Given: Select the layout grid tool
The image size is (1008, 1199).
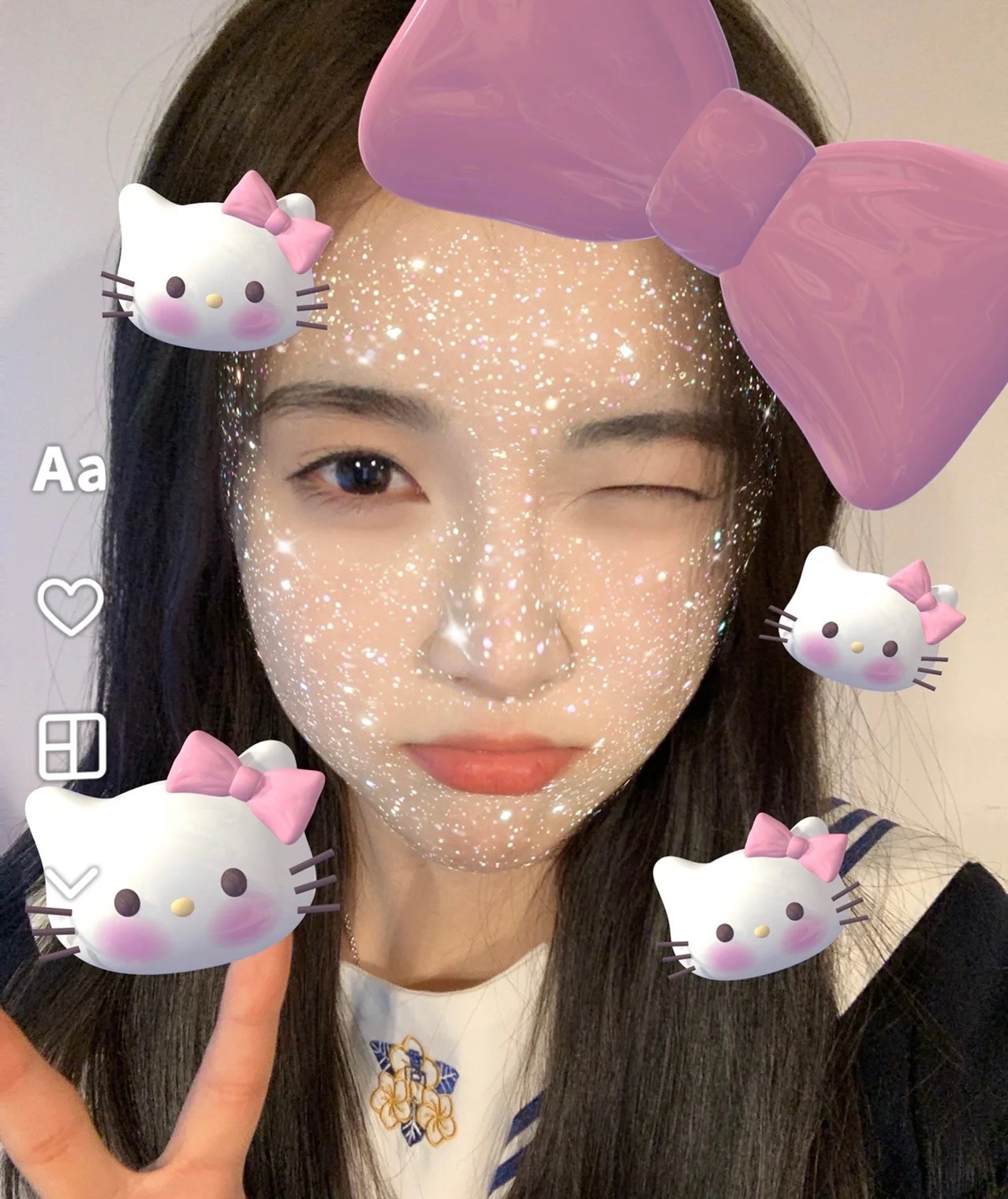Looking at the screenshot, I should [73, 744].
